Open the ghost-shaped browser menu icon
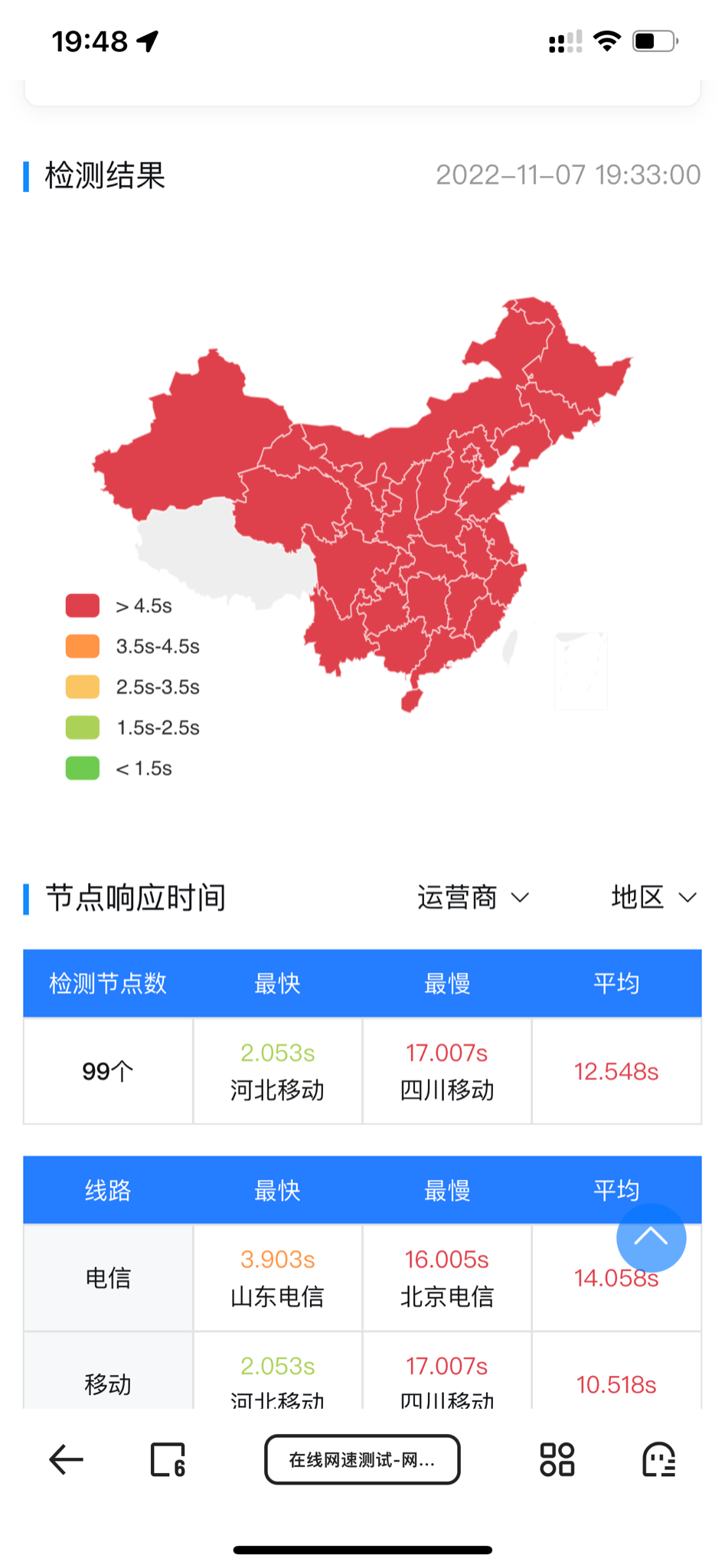725x1568 pixels. (658, 1459)
